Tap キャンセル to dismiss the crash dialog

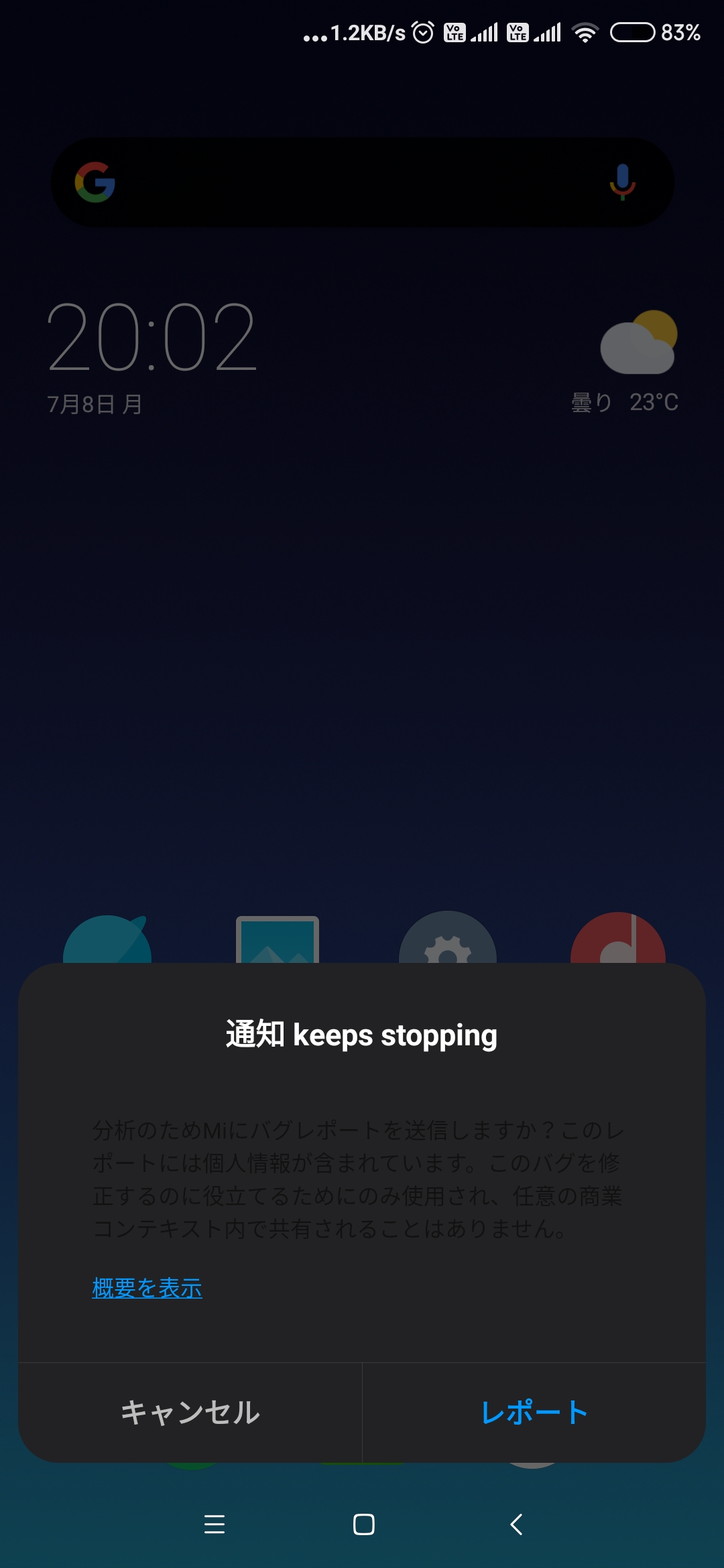tap(190, 1413)
